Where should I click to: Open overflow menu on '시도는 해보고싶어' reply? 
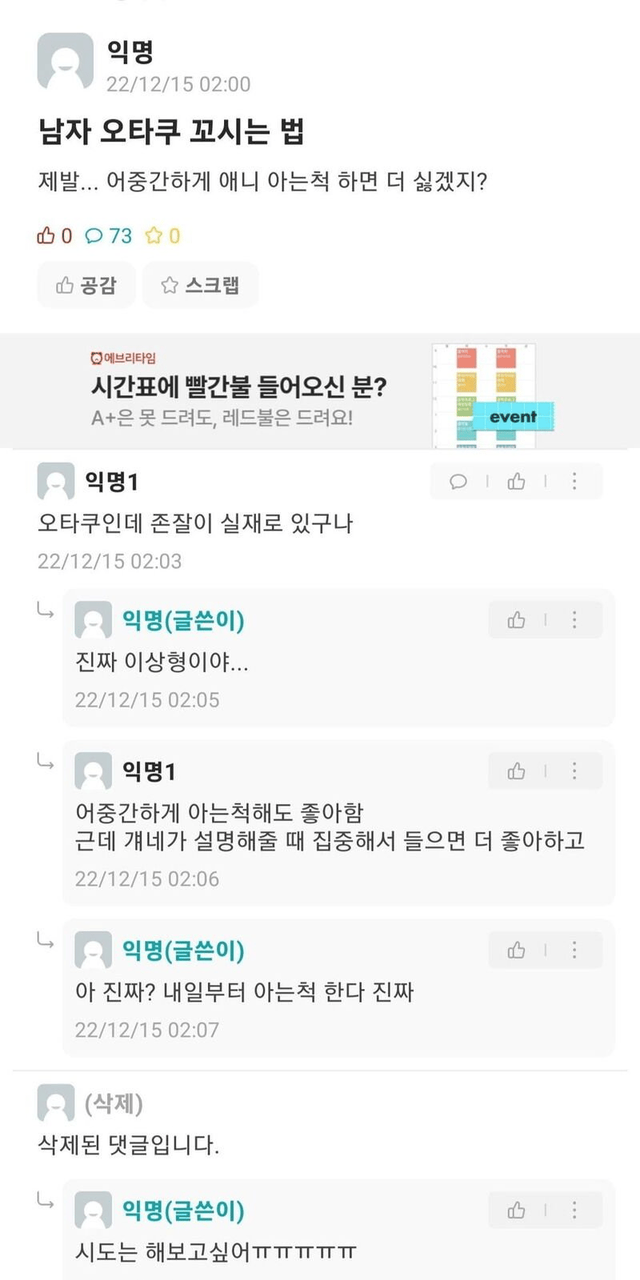pyautogui.click(x=574, y=1210)
